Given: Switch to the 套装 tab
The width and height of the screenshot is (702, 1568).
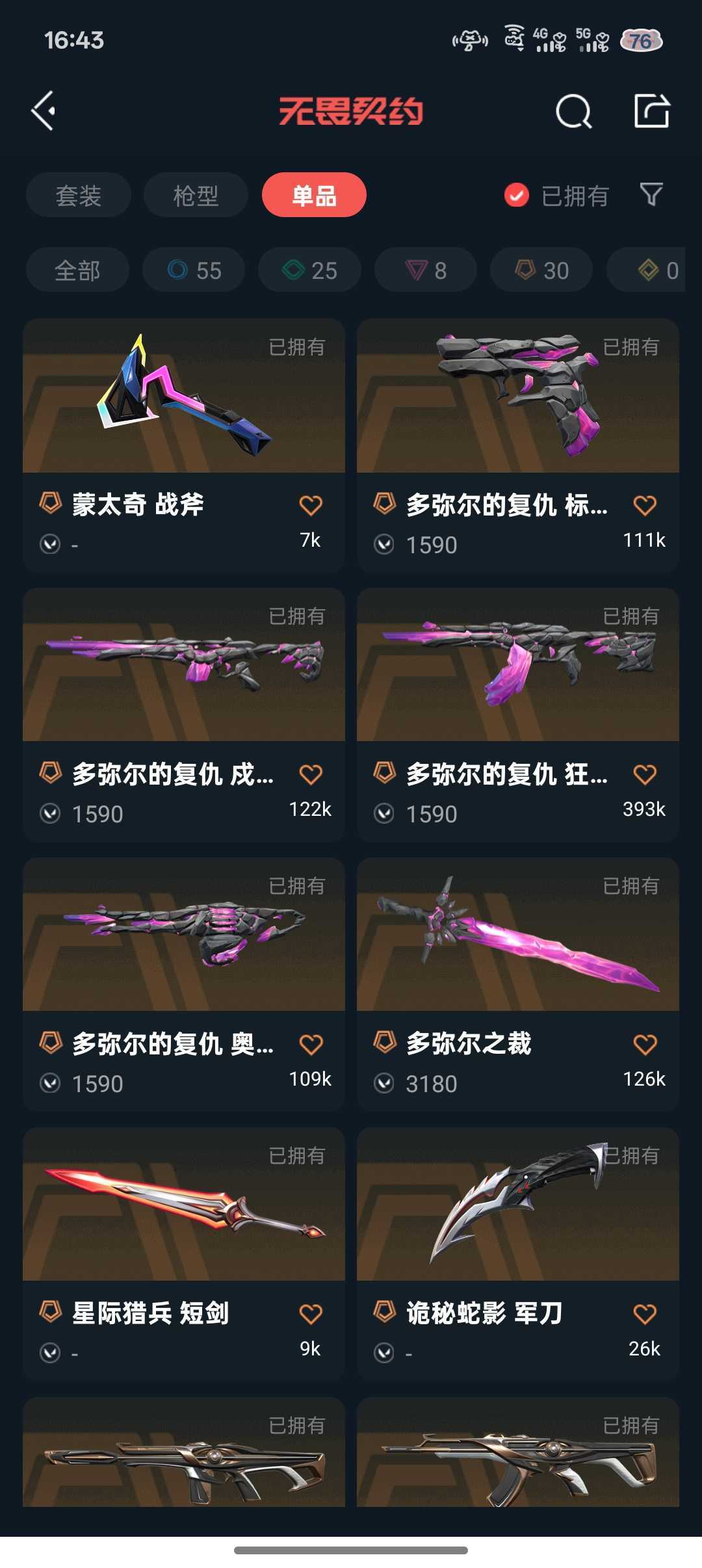Looking at the screenshot, I should point(79,195).
